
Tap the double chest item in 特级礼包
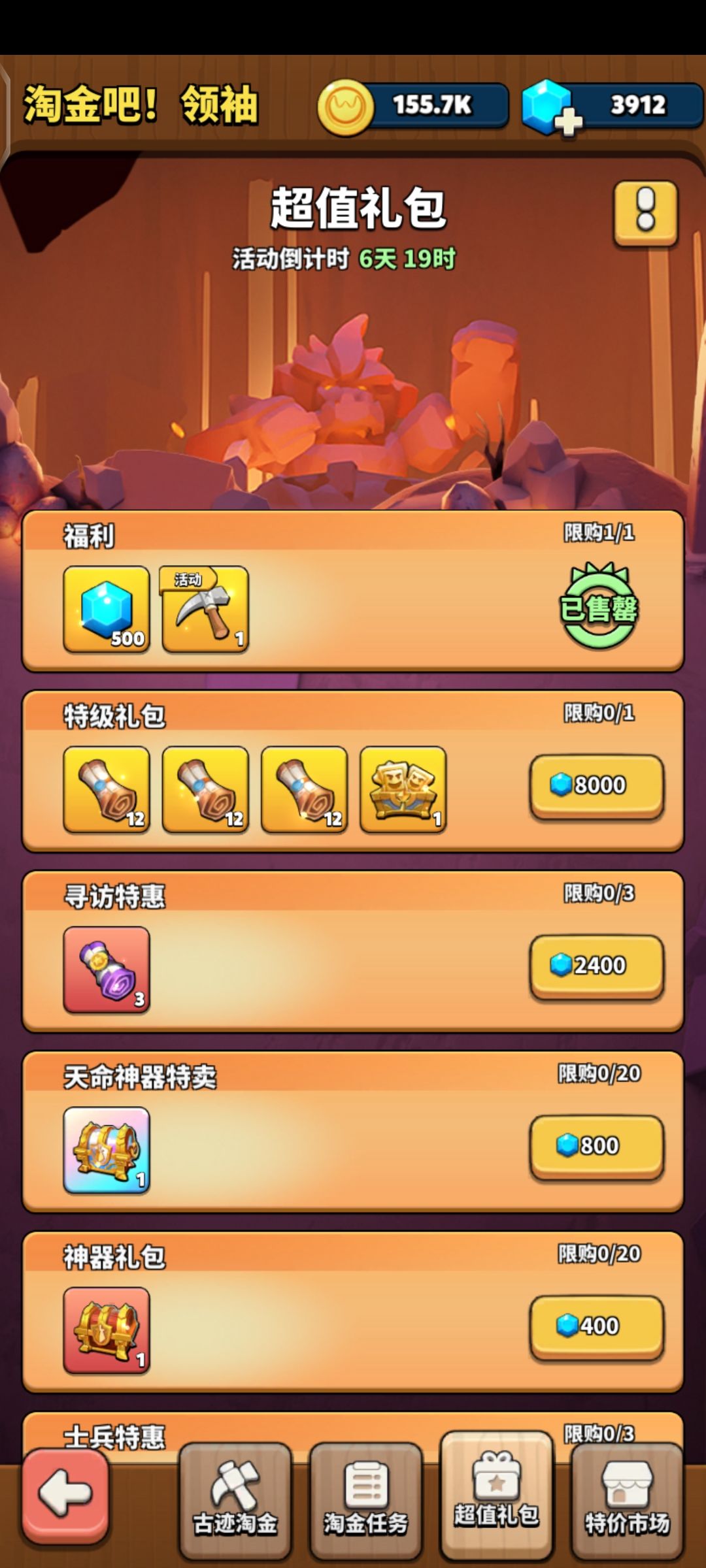(403, 787)
